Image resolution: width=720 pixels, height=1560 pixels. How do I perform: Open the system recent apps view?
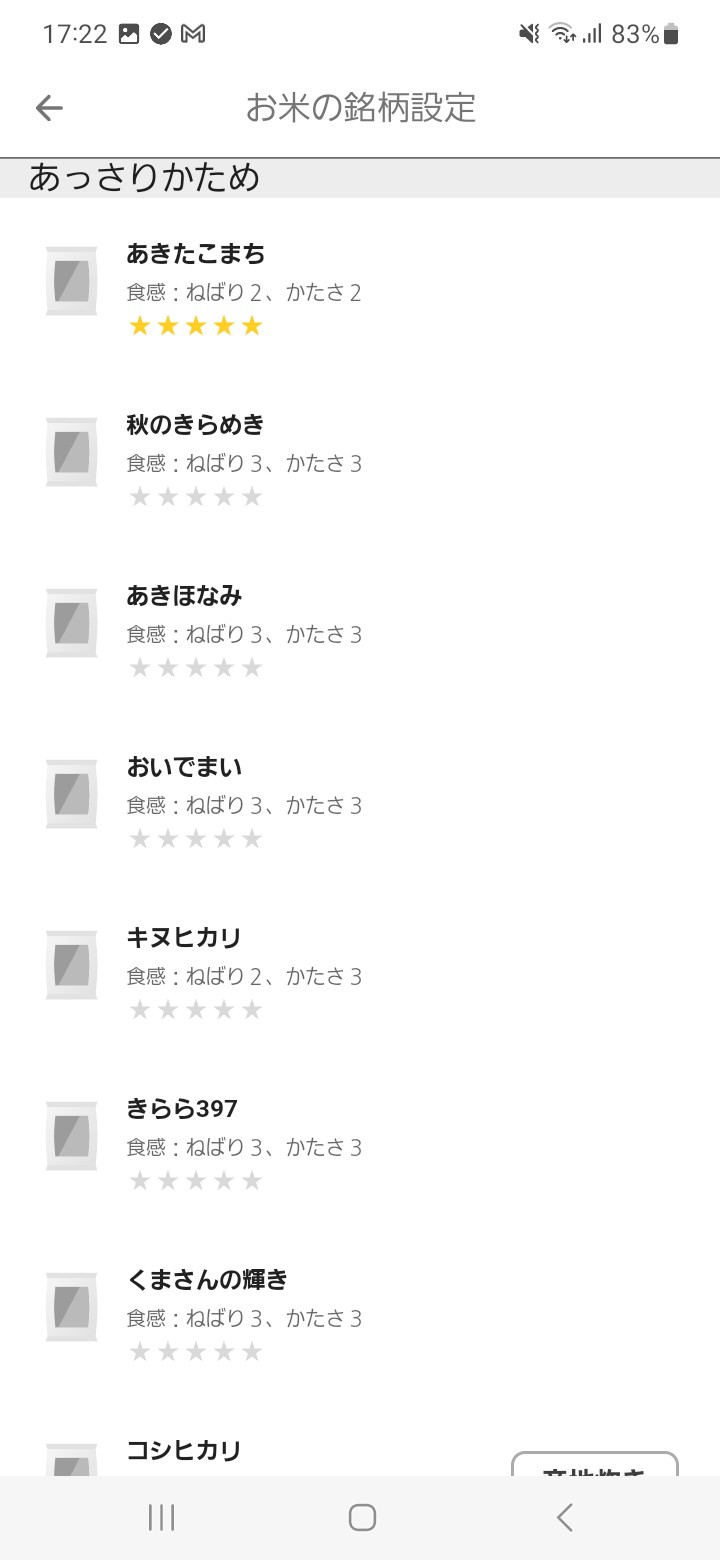[161, 1517]
